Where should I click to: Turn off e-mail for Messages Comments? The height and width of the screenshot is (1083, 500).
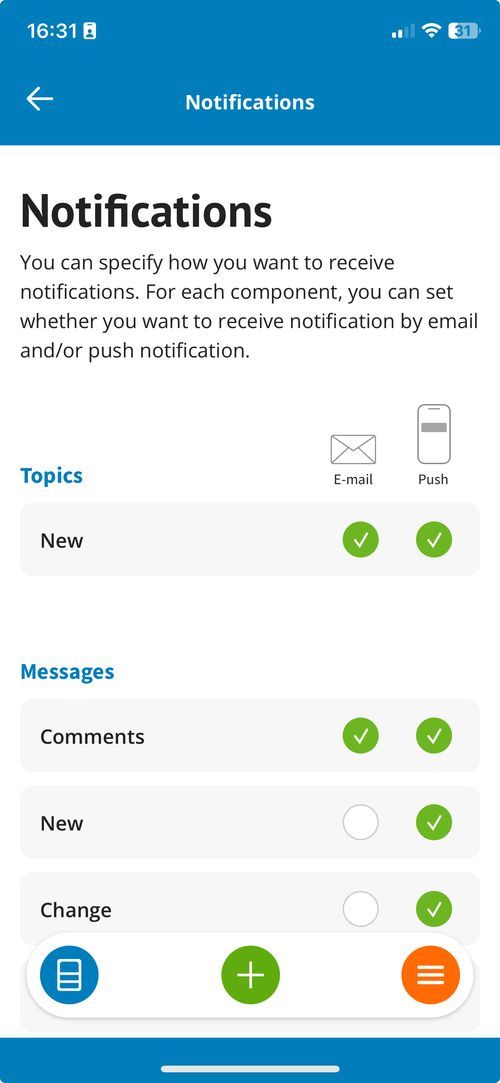pyautogui.click(x=360, y=736)
